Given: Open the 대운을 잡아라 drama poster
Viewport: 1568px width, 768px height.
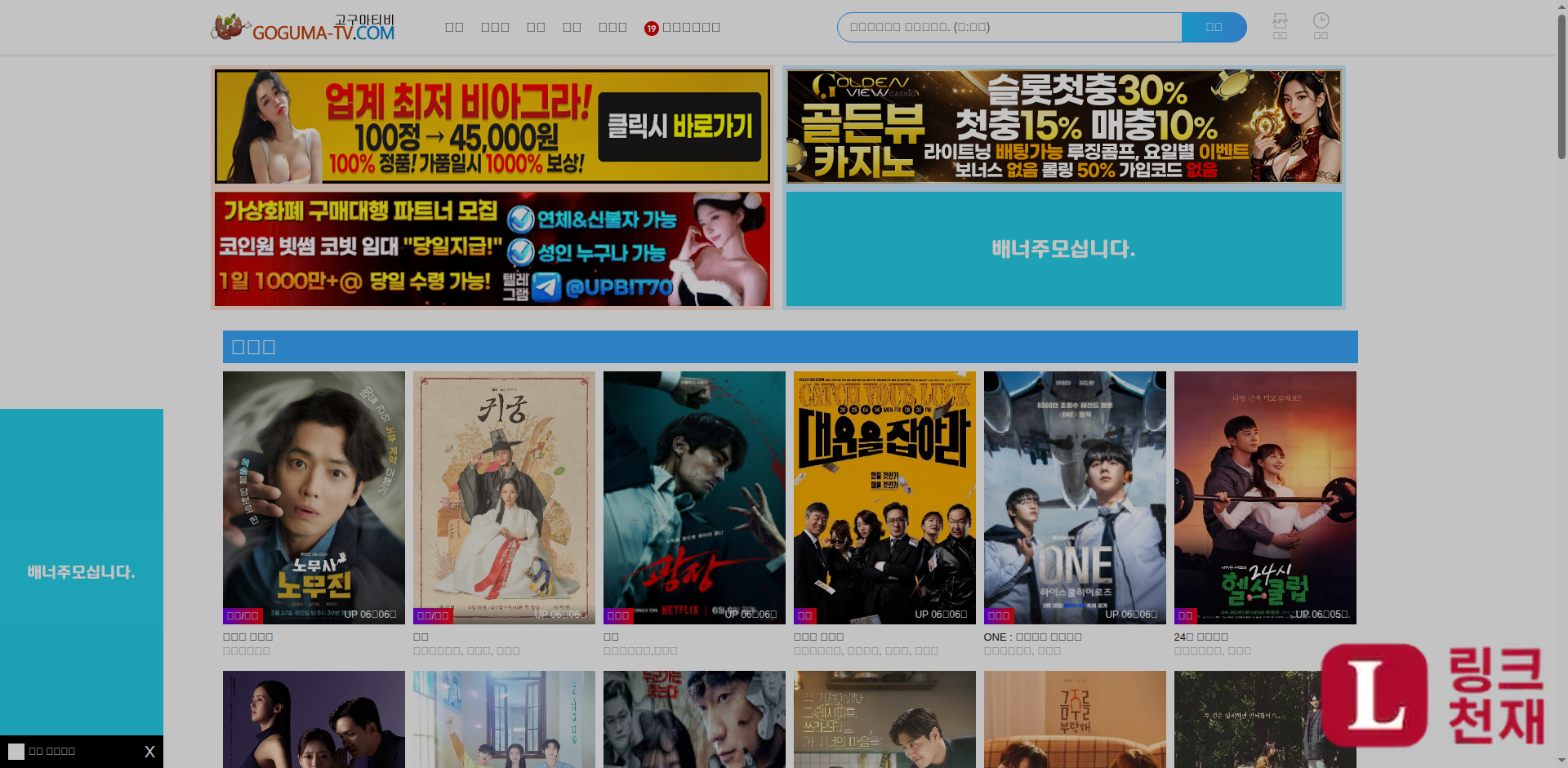Looking at the screenshot, I should tap(884, 497).
